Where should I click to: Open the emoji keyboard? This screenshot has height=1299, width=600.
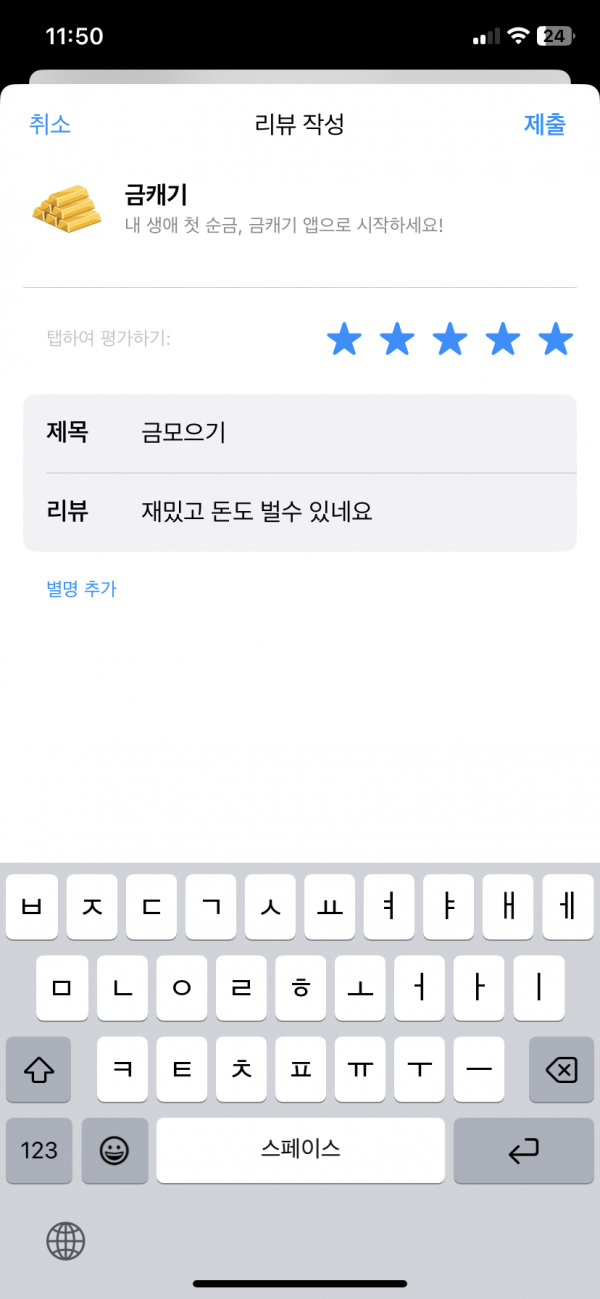pos(115,1150)
